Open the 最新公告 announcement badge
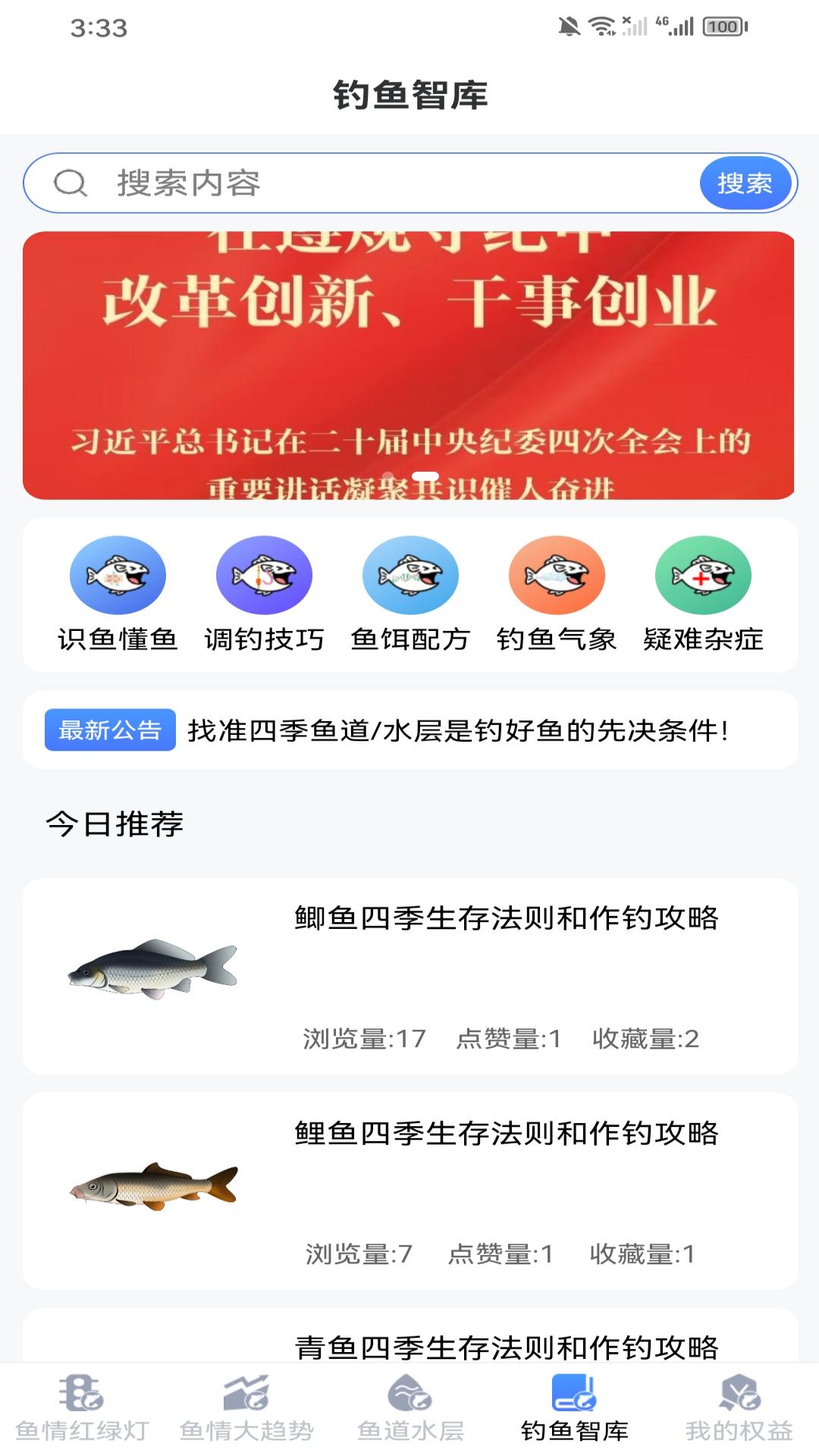 pyautogui.click(x=111, y=730)
